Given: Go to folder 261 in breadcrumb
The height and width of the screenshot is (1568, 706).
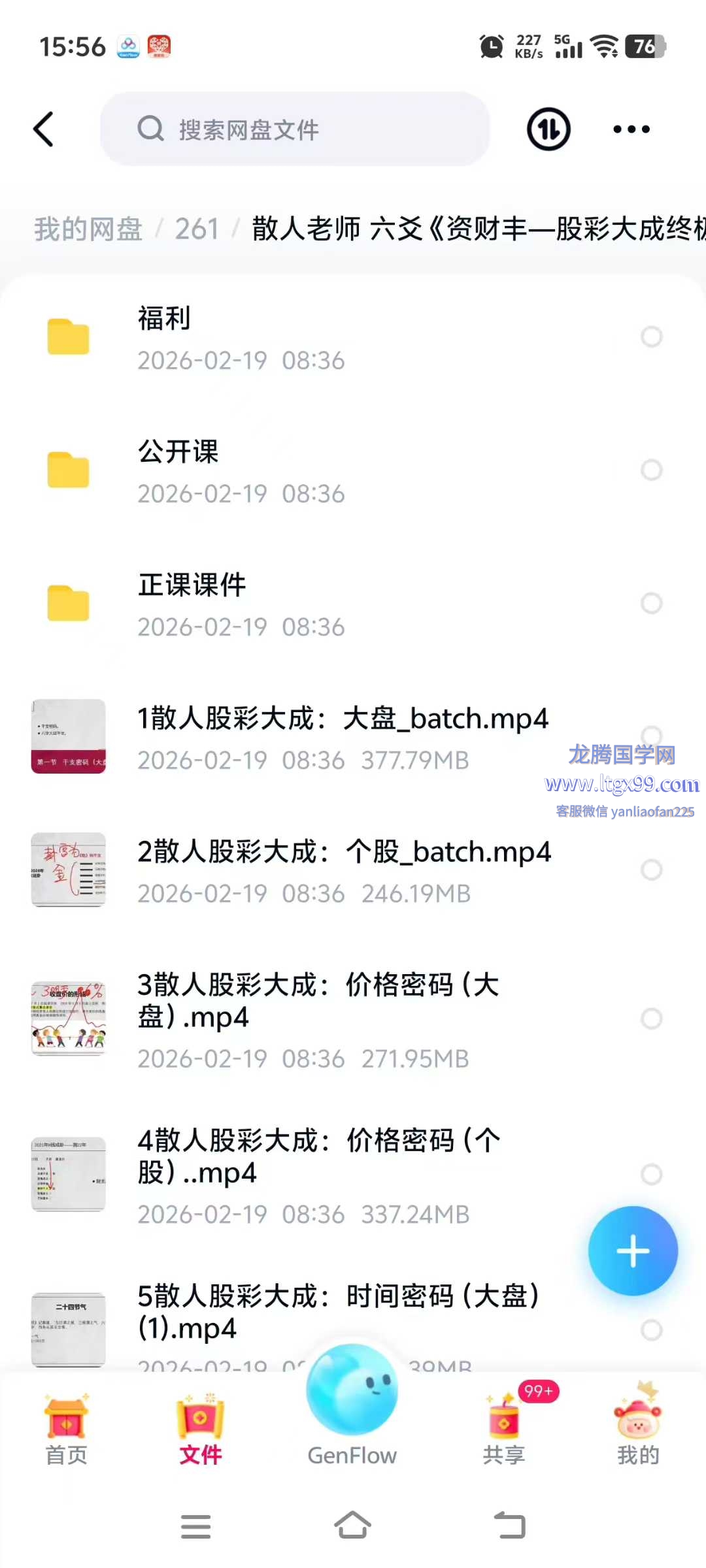Looking at the screenshot, I should click(x=196, y=229).
